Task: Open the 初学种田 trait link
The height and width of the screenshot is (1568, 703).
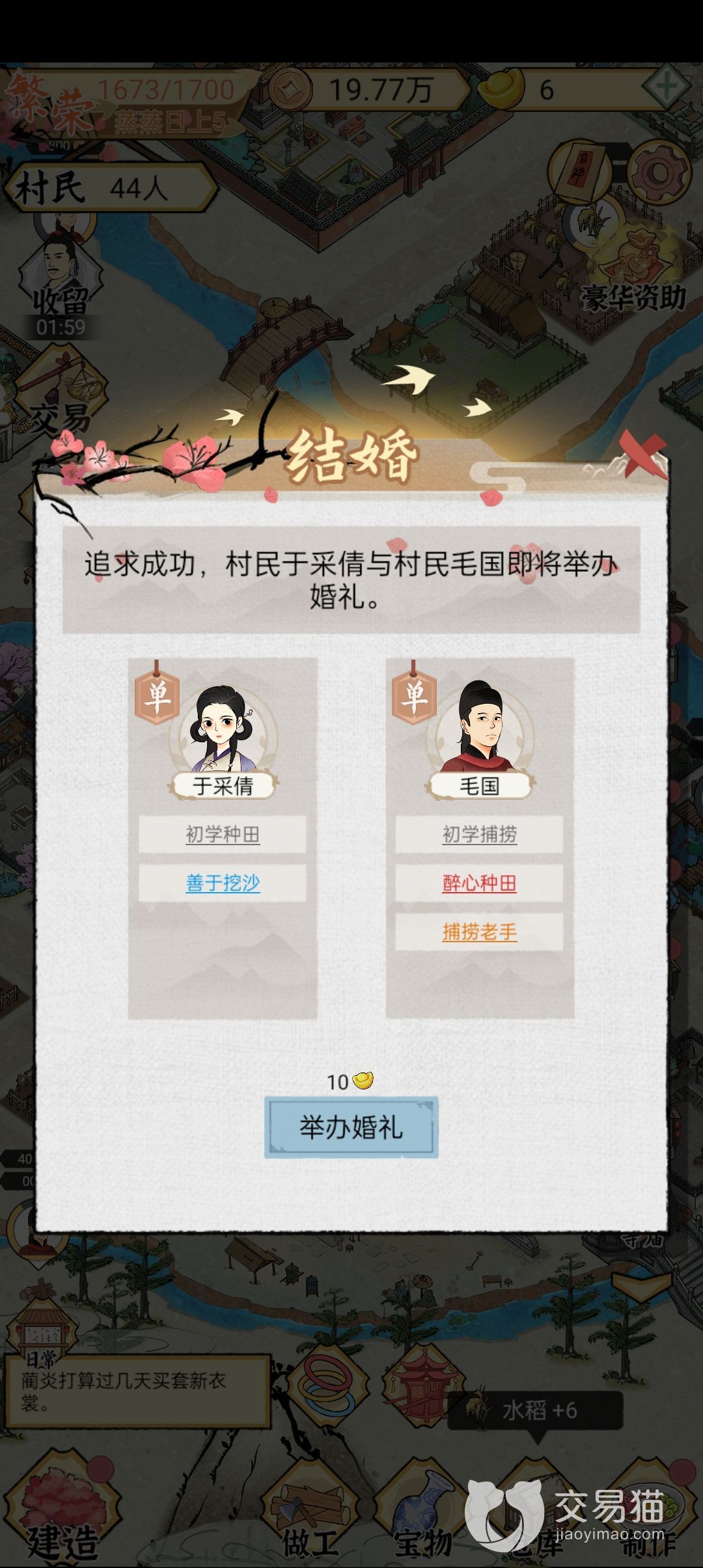Action: pos(223,834)
